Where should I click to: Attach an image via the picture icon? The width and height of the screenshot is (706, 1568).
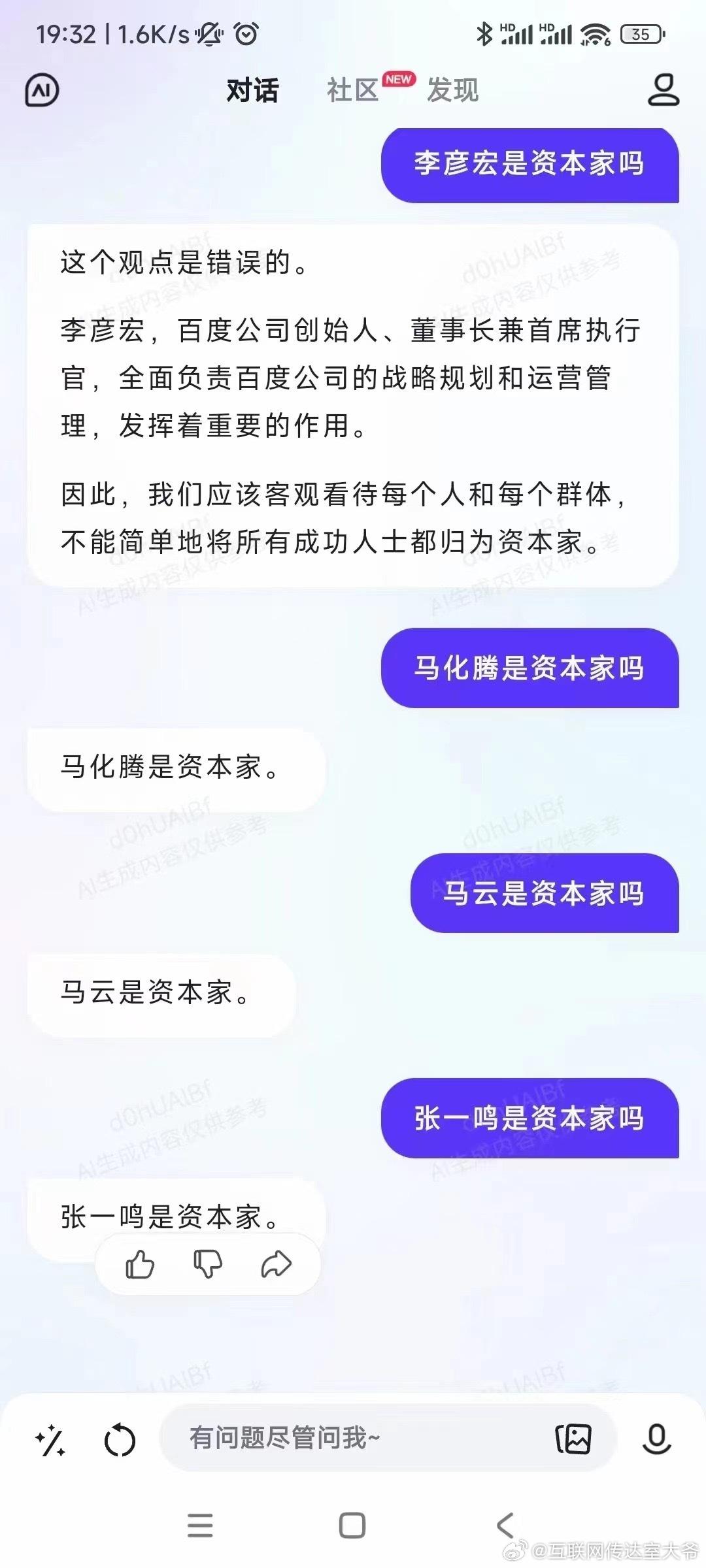tap(573, 1439)
